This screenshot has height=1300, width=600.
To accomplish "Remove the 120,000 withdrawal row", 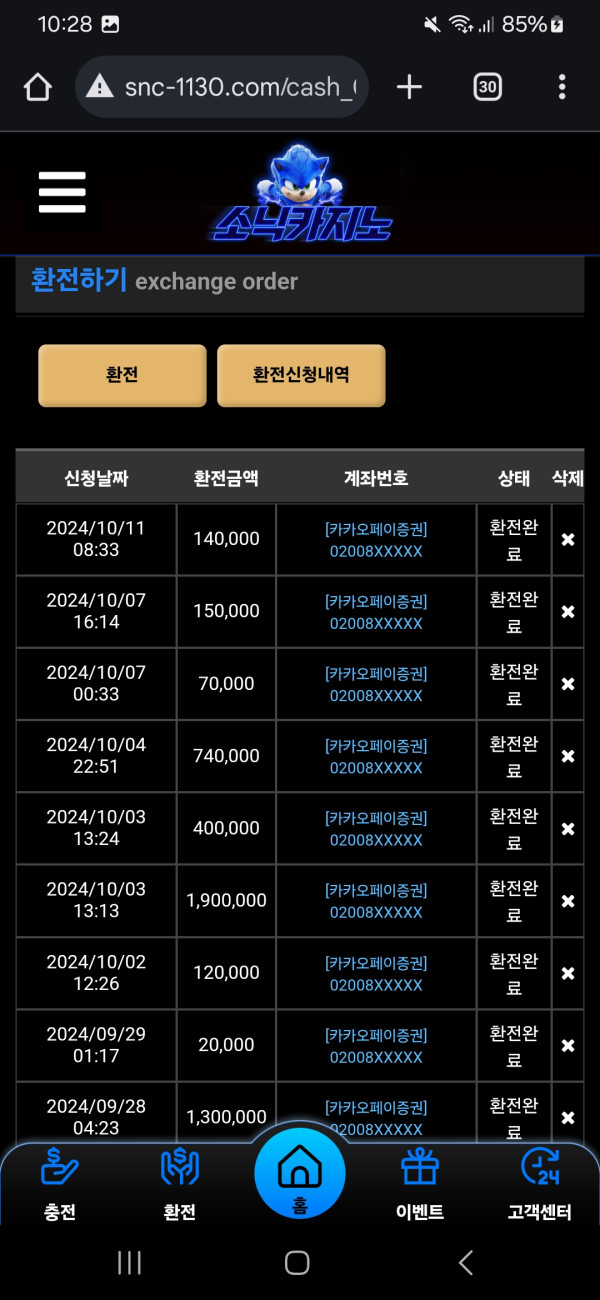I will [567, 973].
